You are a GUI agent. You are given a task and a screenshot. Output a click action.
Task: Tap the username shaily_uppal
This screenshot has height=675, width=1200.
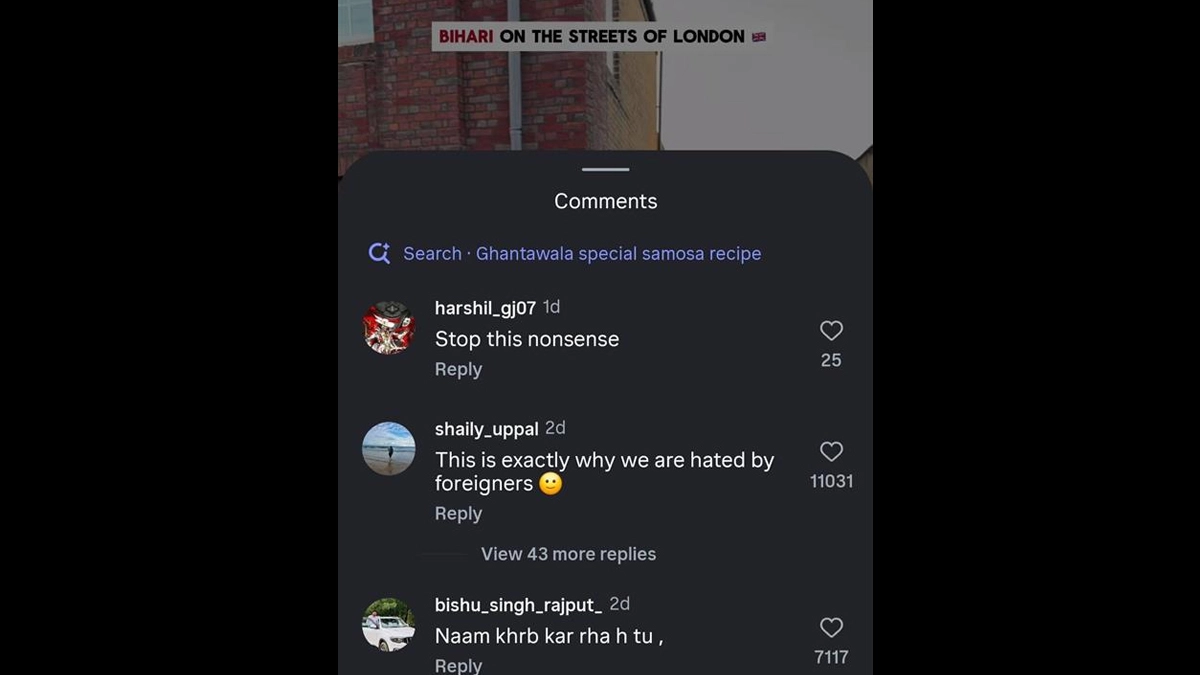[486, 429]
